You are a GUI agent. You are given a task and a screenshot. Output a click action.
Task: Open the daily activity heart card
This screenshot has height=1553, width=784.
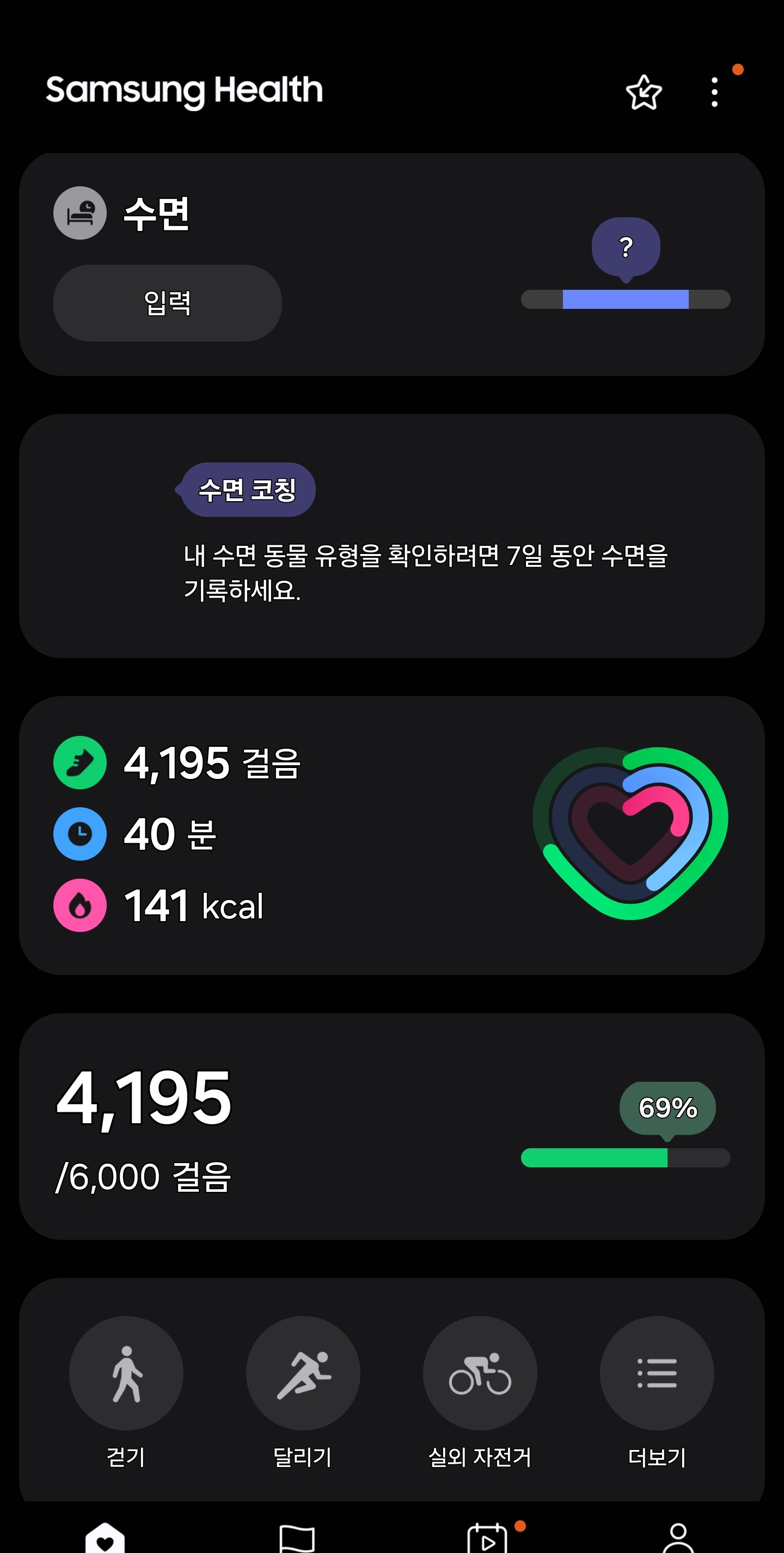click(x=391, y=835)
